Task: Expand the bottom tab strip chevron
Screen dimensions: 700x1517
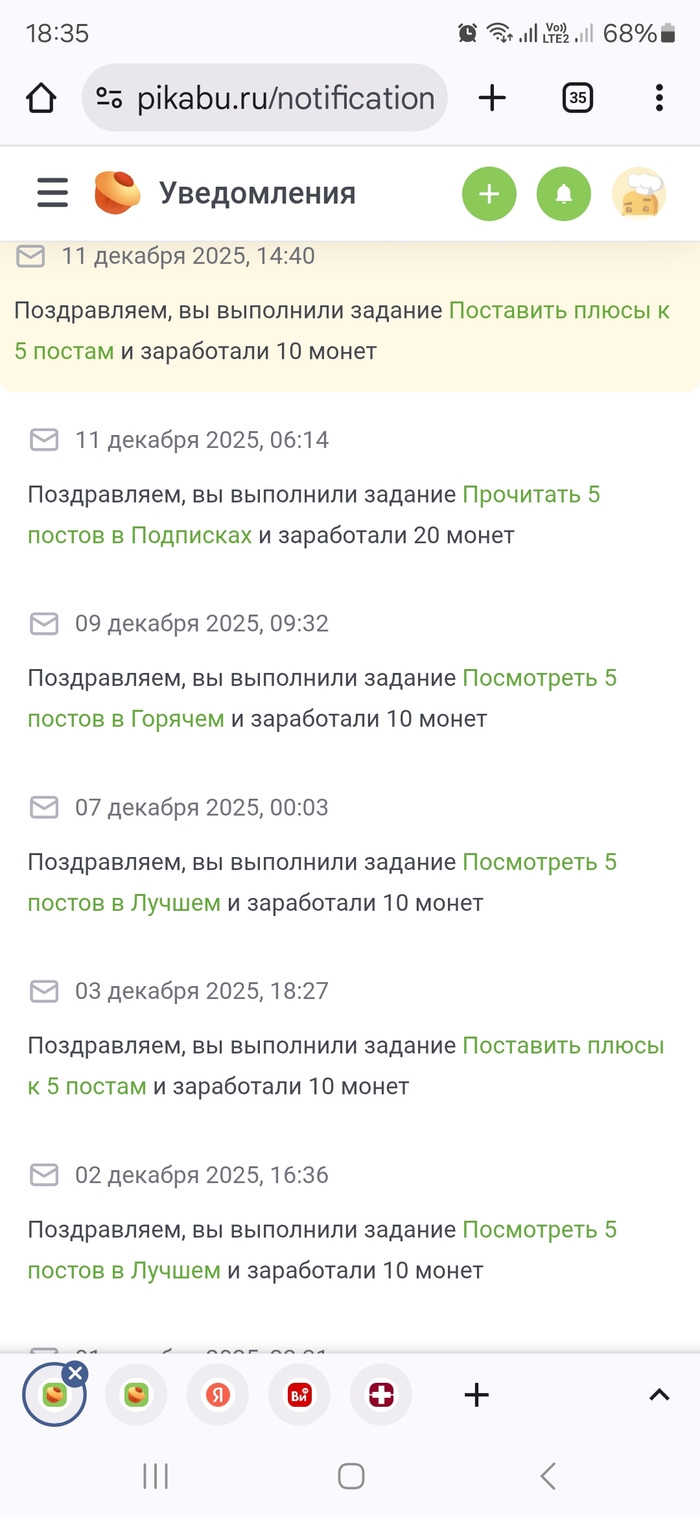Action: [x=658, y=1395]
